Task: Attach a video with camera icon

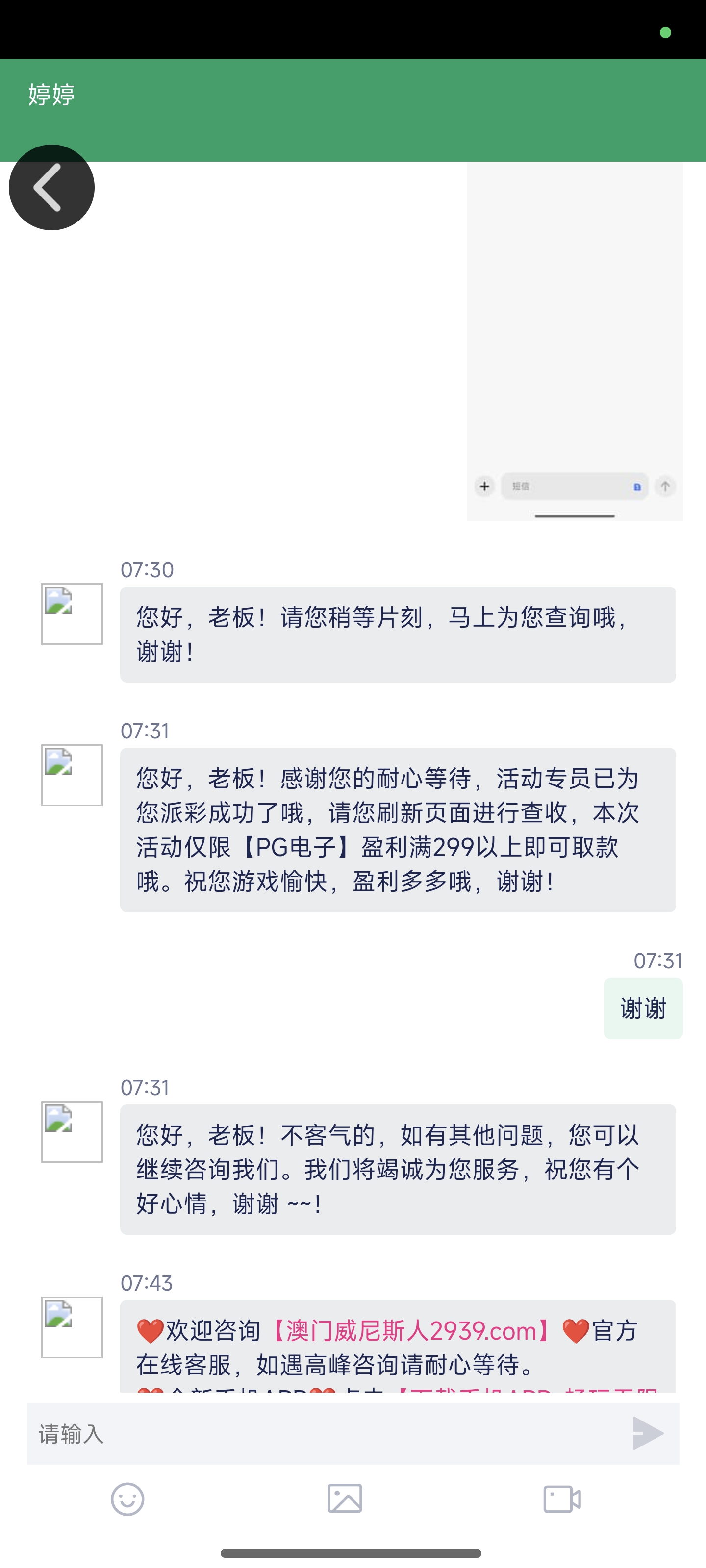Action: click(x=562, y=1498)
